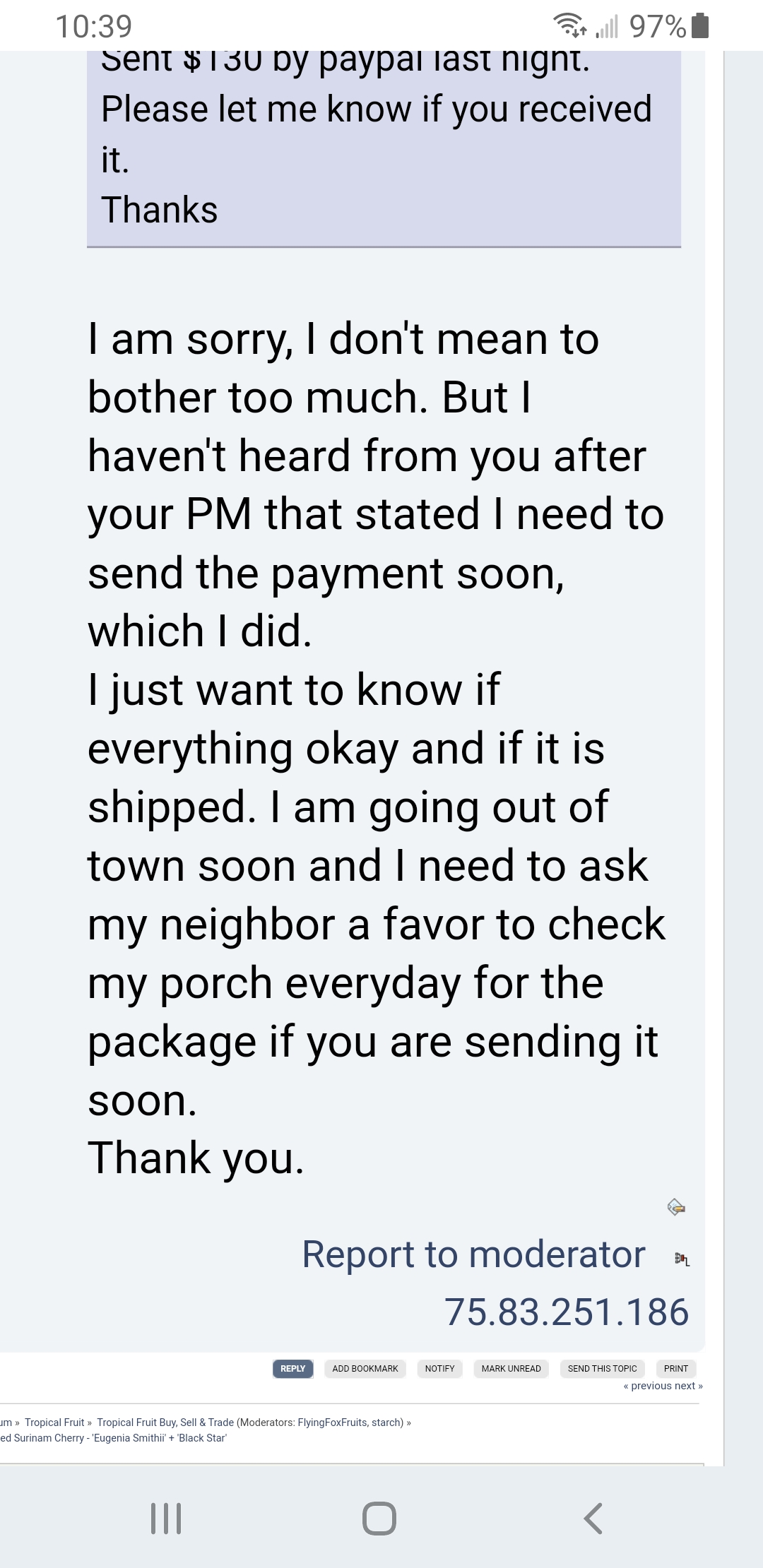The image size is (763, 1568).
Task: Open recent apps from the navigation bar
Action: (x=166, y=1518)
